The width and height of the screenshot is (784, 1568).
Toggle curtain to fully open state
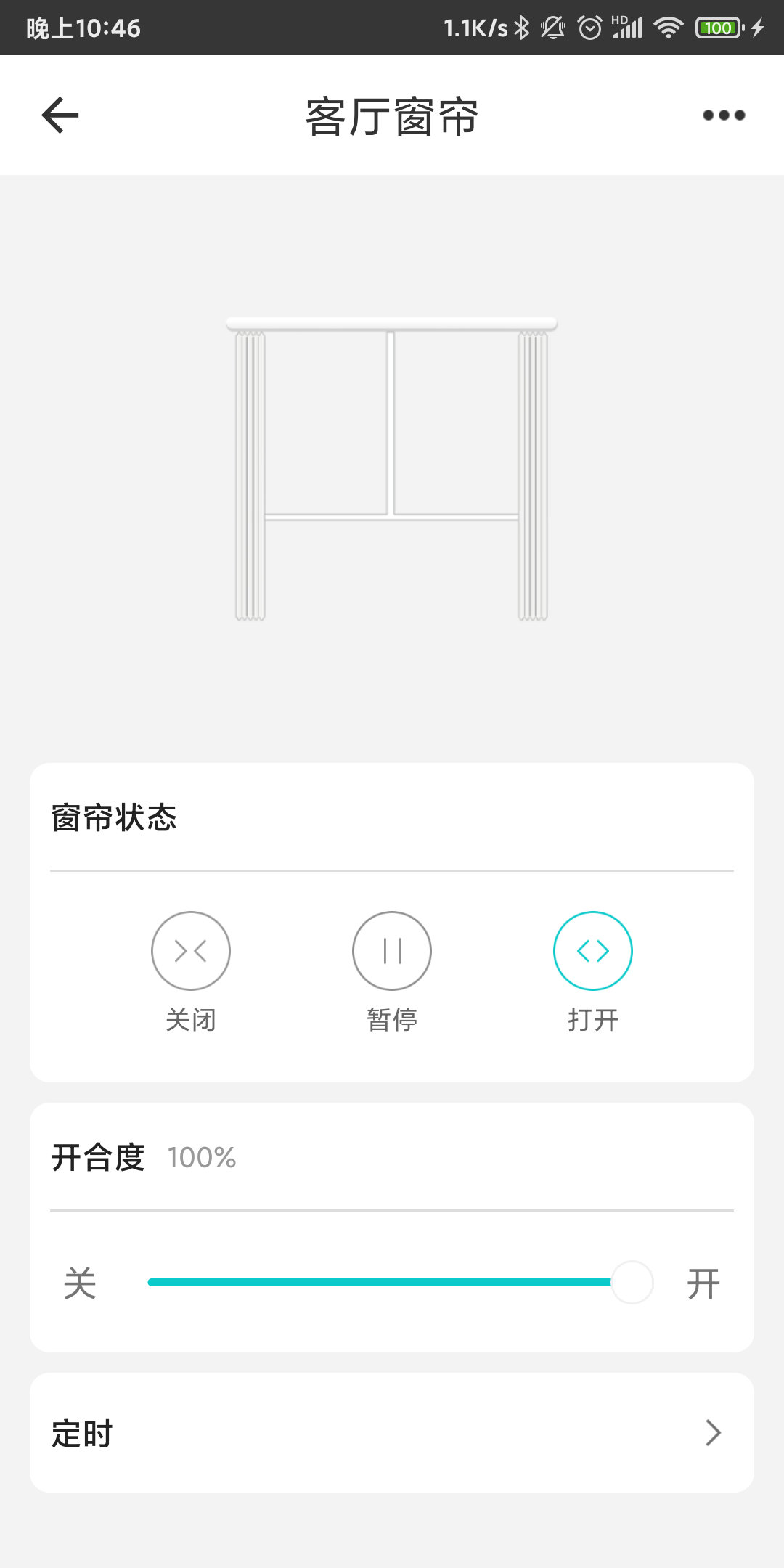(x=593, y=951)
